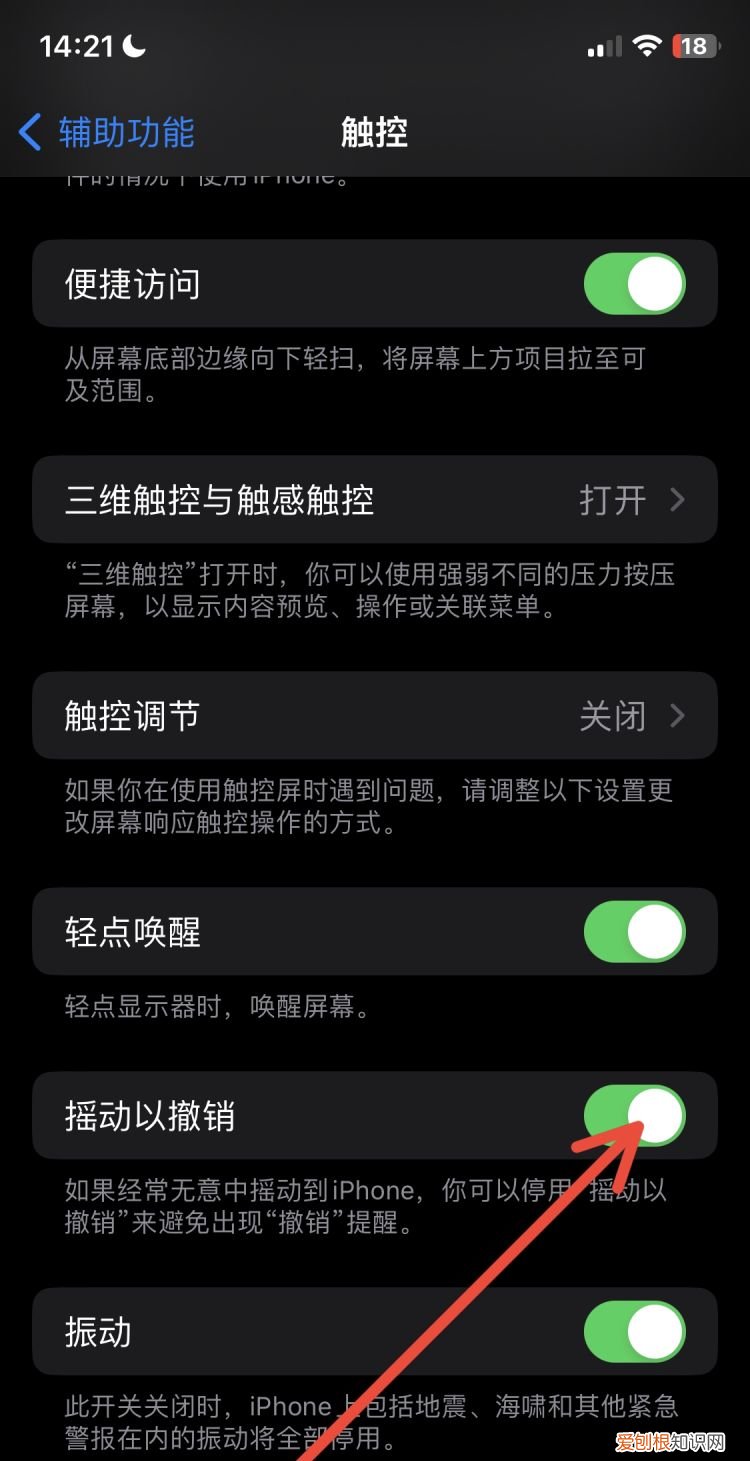Tap the chevron next to 关闭

click(x=679, y=715)
